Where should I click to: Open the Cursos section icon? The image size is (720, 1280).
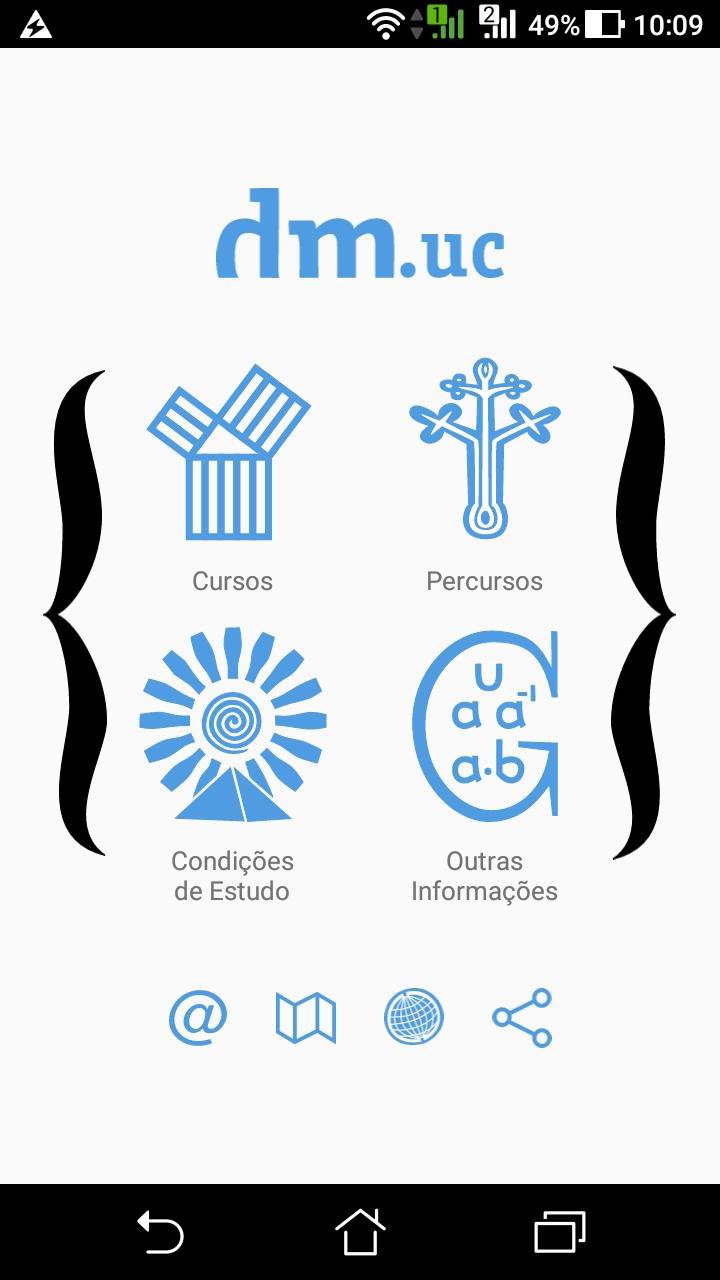[x=232, y=455]
